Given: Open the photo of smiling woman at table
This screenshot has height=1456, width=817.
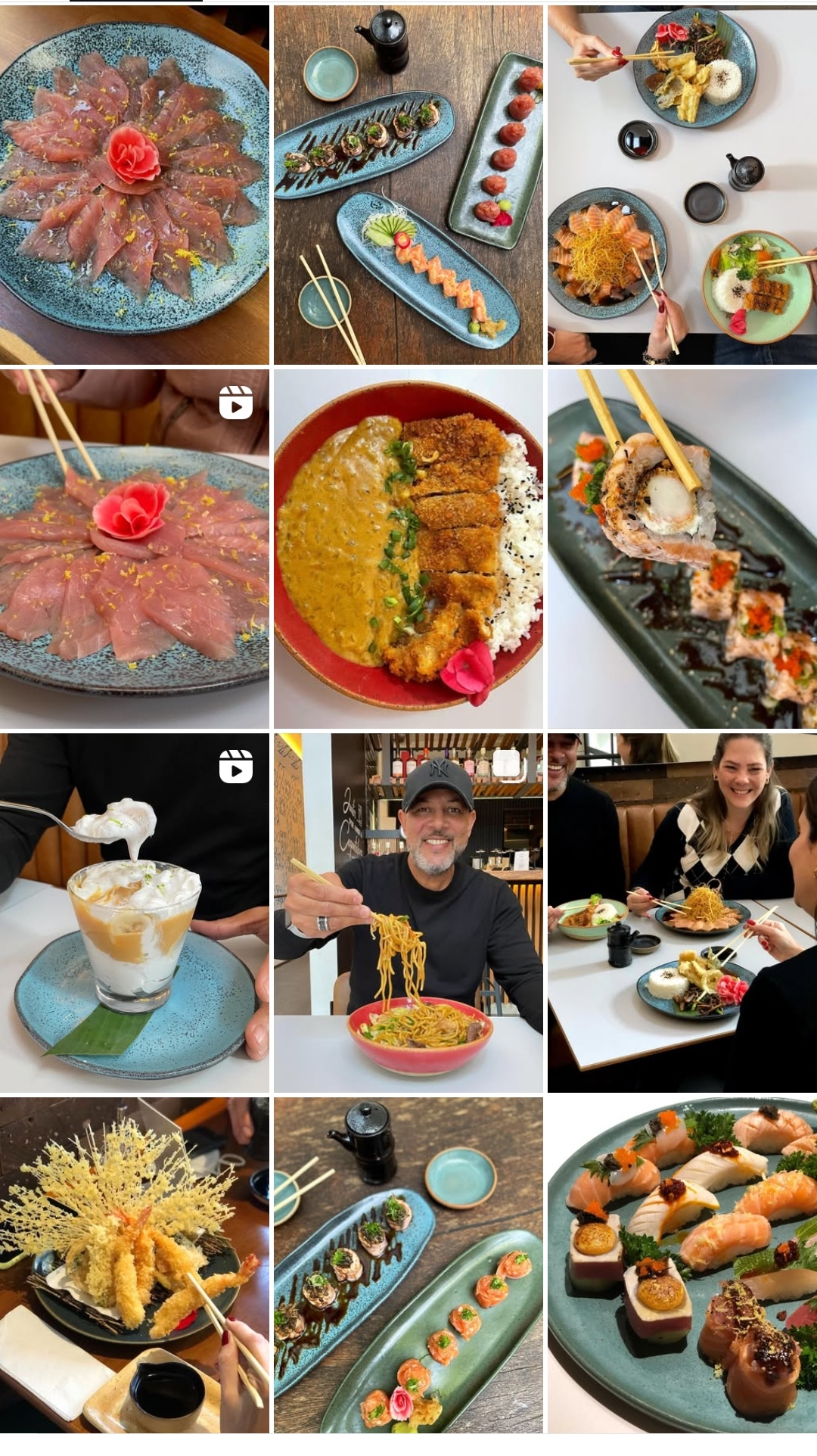Looking at the screenshot, I should click(x=682, y=913).
